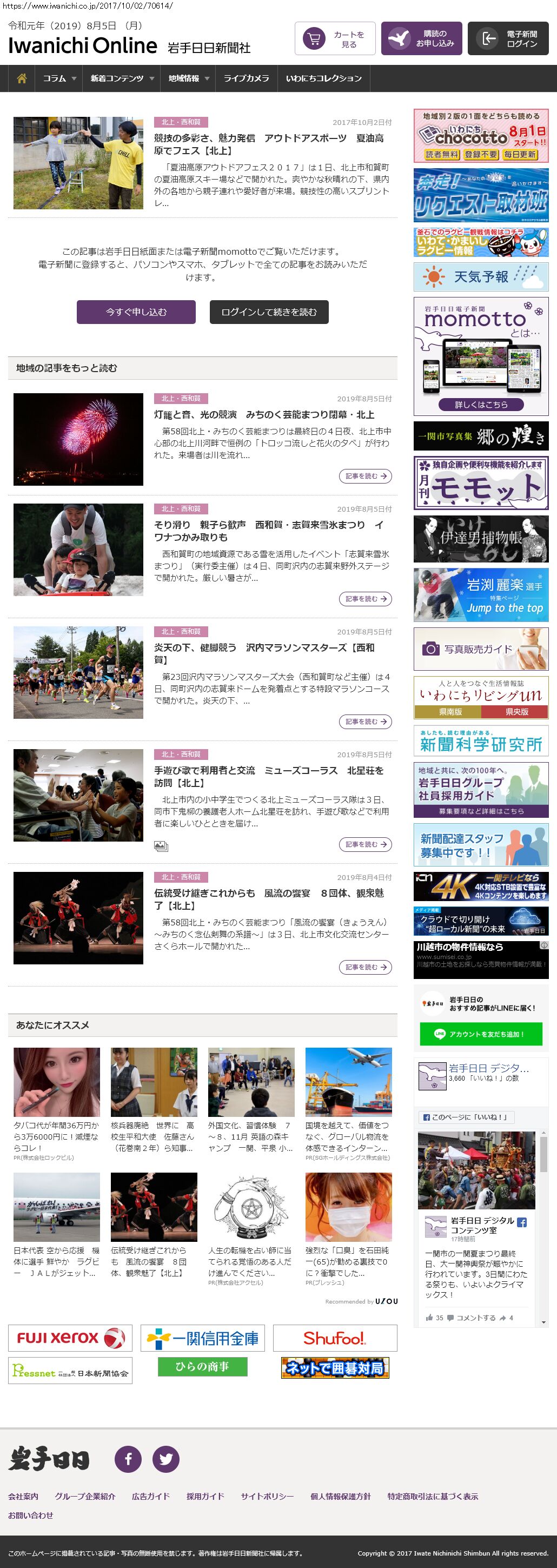Tap 今すぐ申し込む button

[x=136, y=312]
